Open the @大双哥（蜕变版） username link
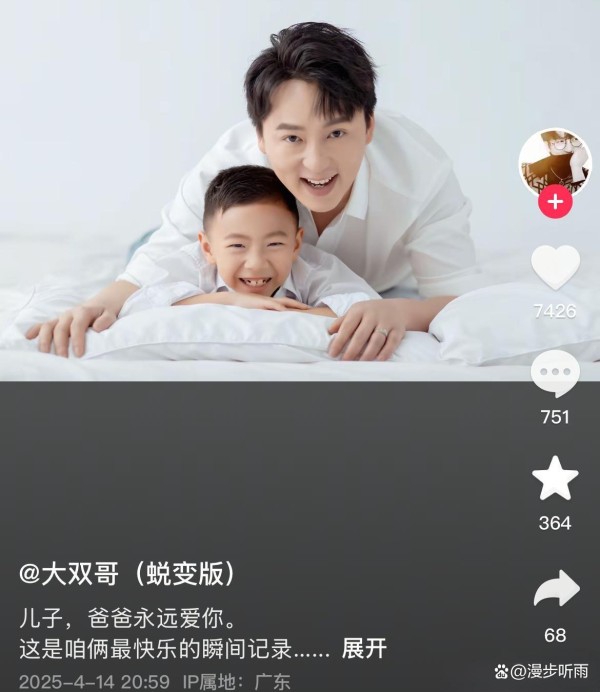600x692 pixels. tap(130, 574)
